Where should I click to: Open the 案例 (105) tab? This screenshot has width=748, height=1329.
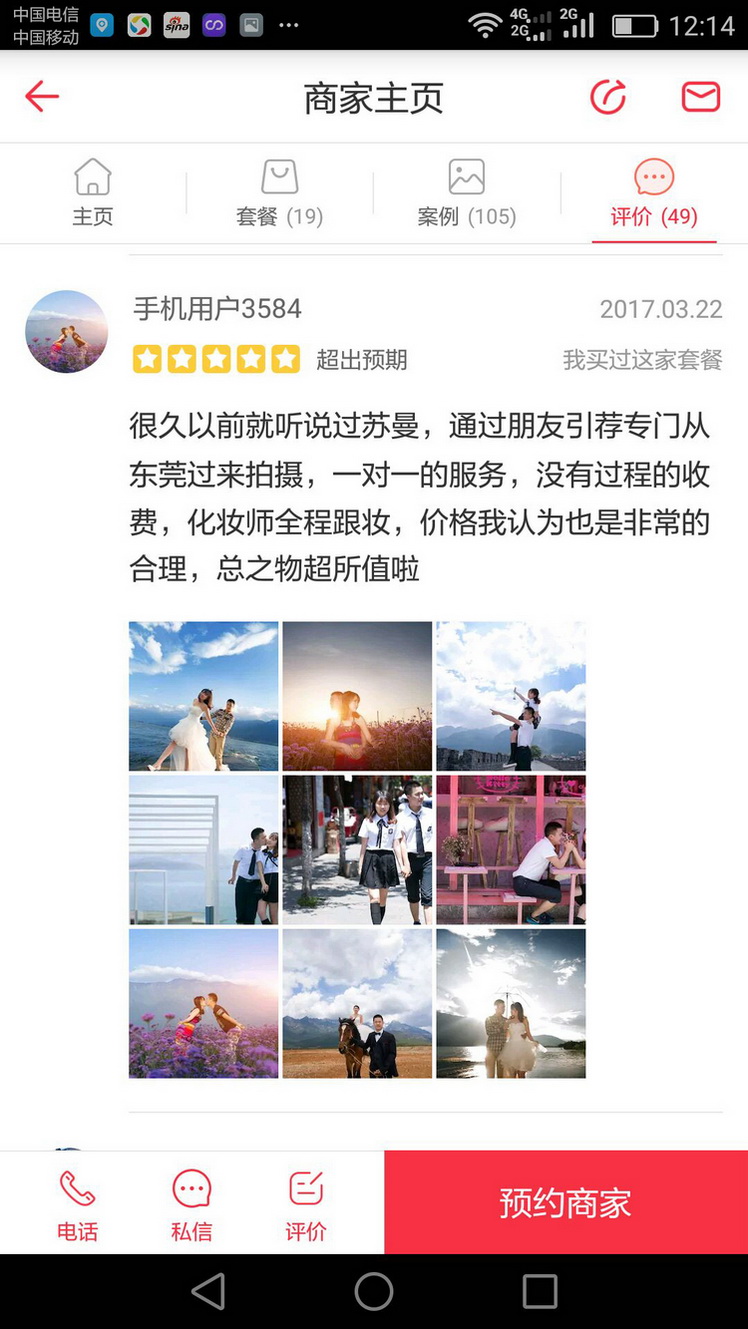click(x=466, y=193)
